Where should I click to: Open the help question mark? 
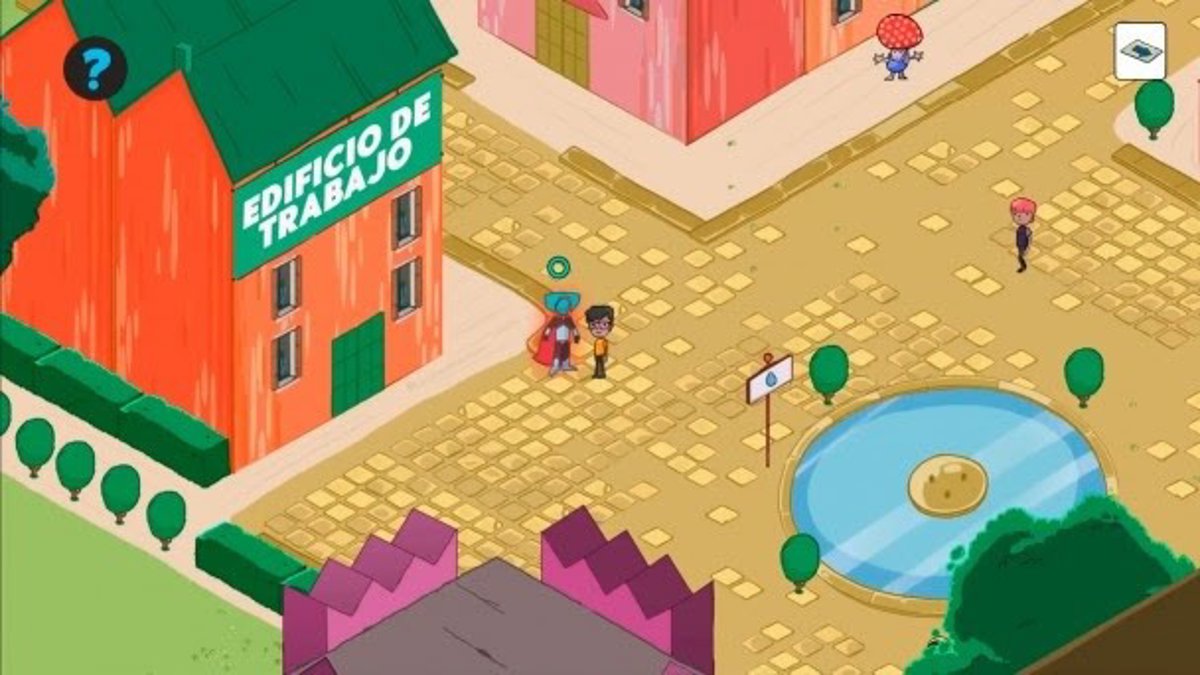[95, 70]
